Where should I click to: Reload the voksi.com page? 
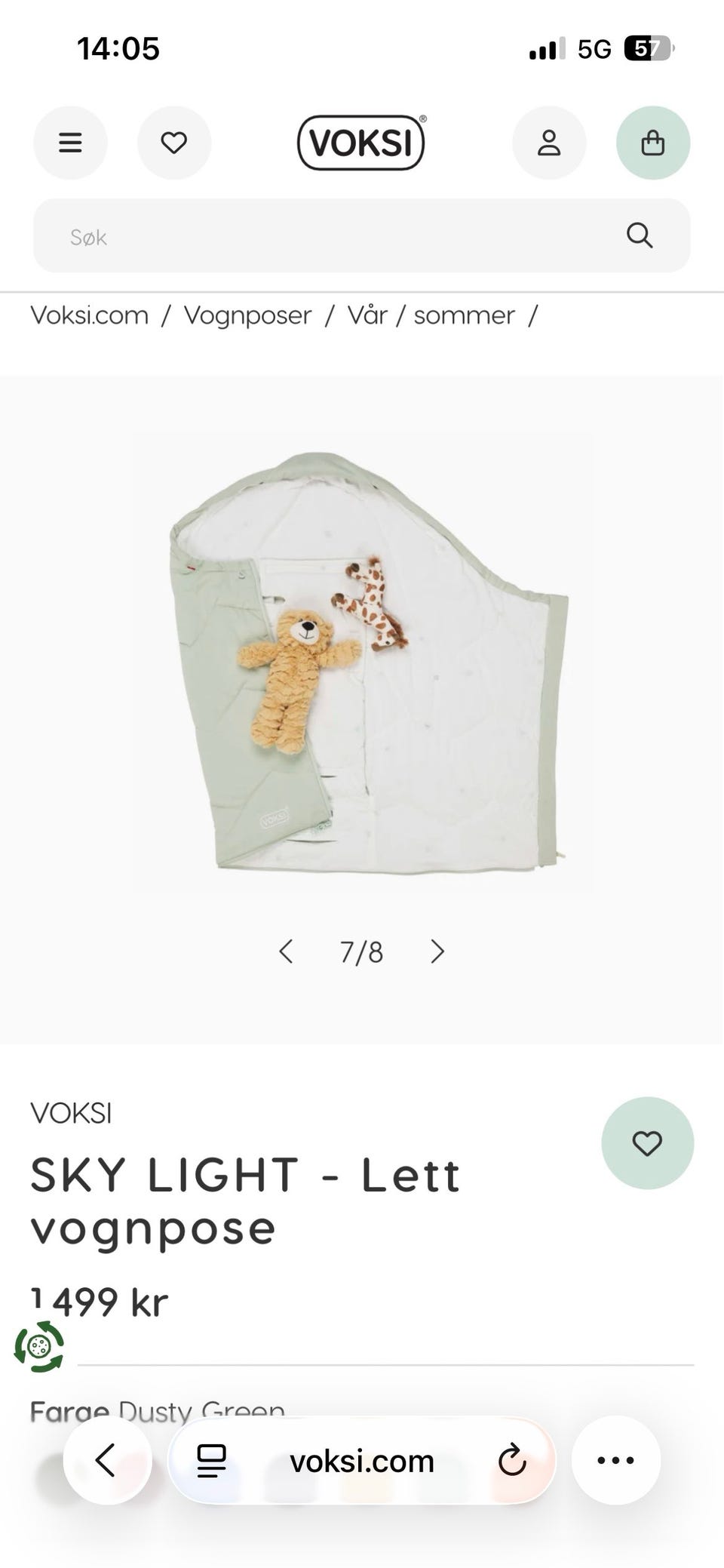click(512, 1461)
